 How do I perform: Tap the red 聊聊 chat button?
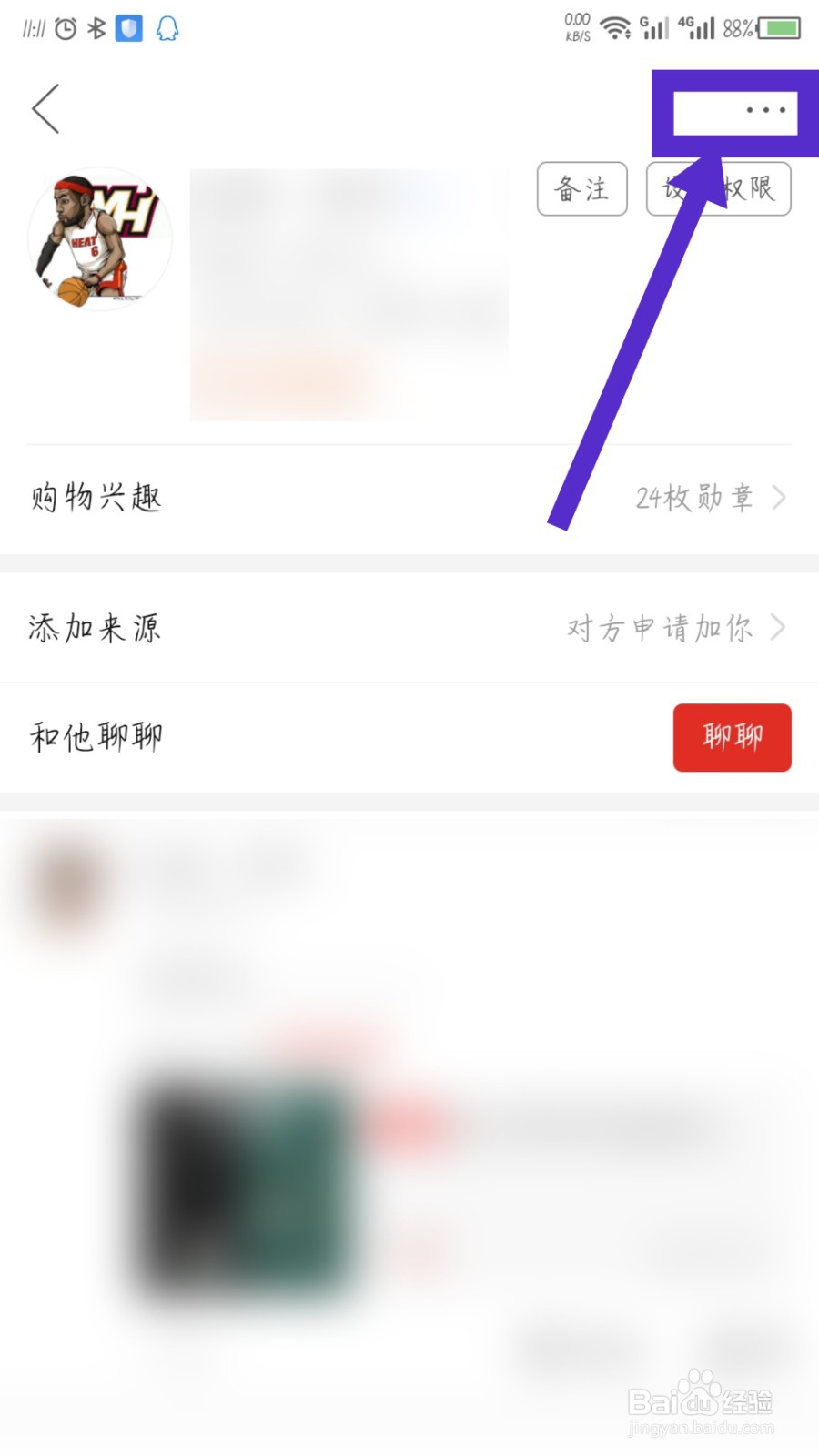point(732,737)
